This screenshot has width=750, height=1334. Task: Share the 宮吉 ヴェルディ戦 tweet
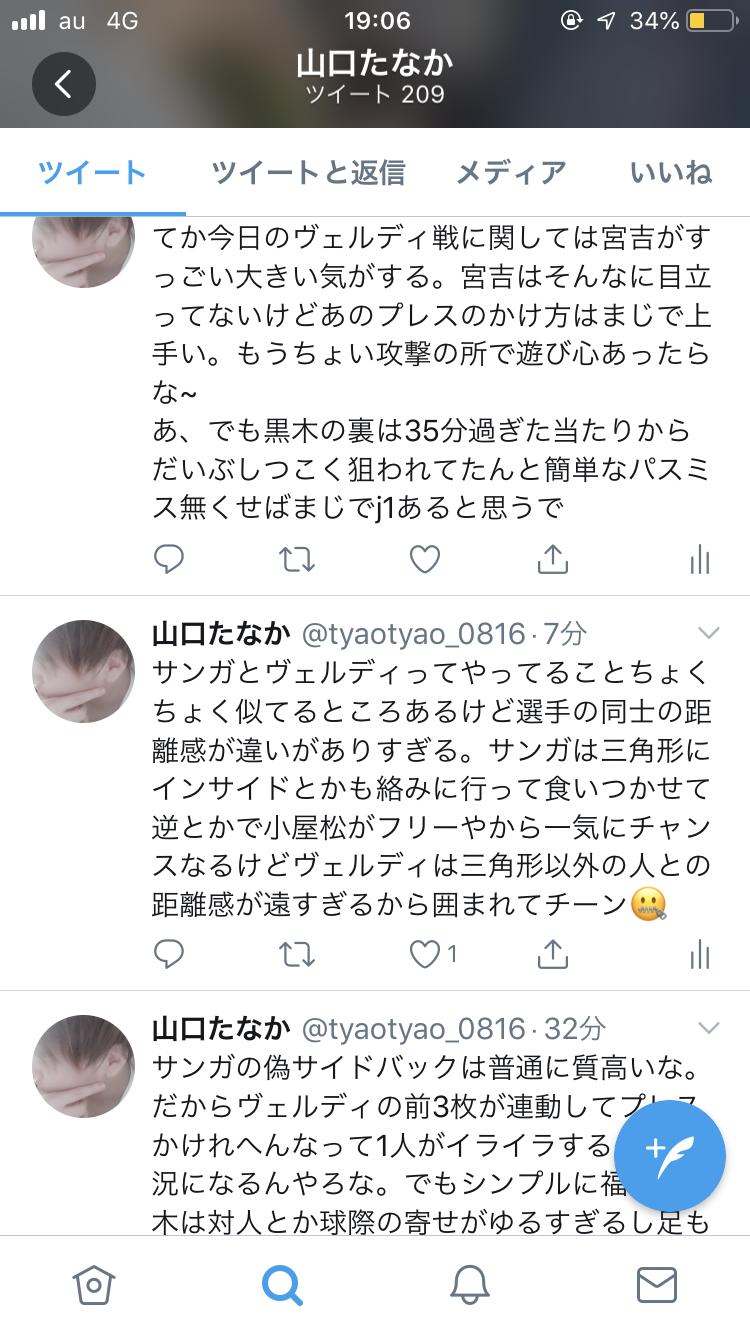coord(553,559)
